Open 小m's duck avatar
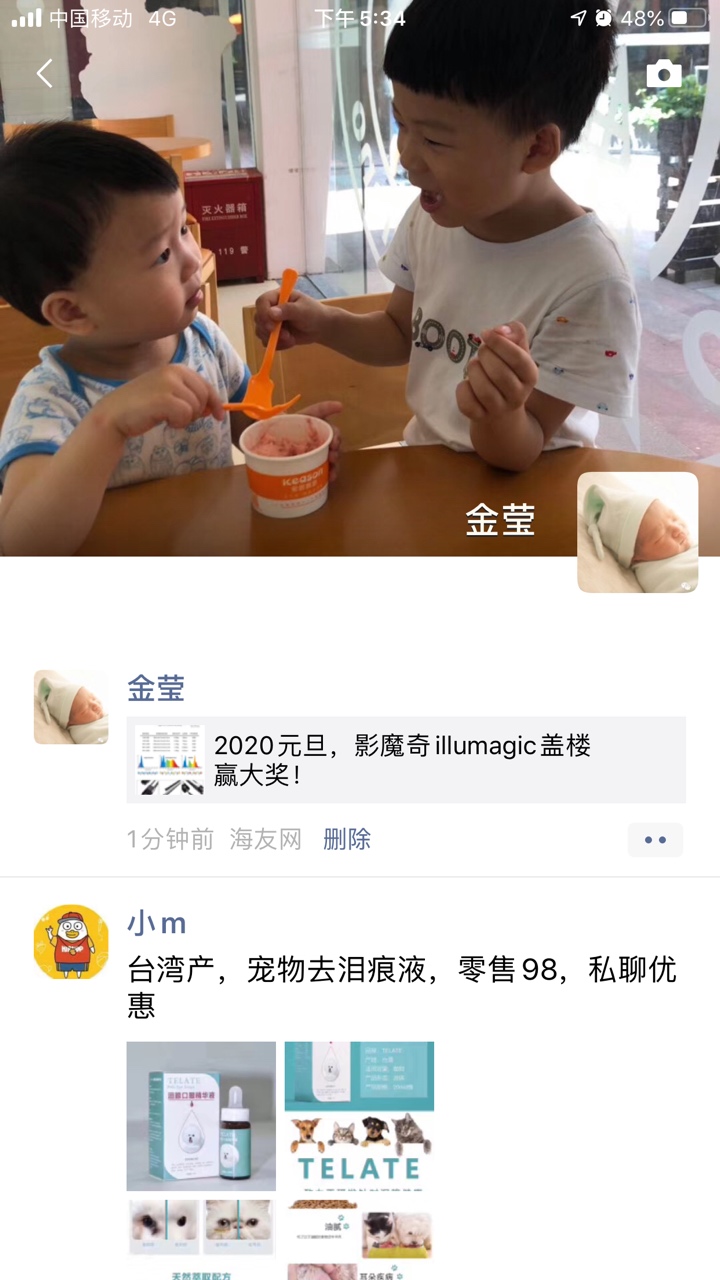 pyautogui.click(x=71, y=942)
